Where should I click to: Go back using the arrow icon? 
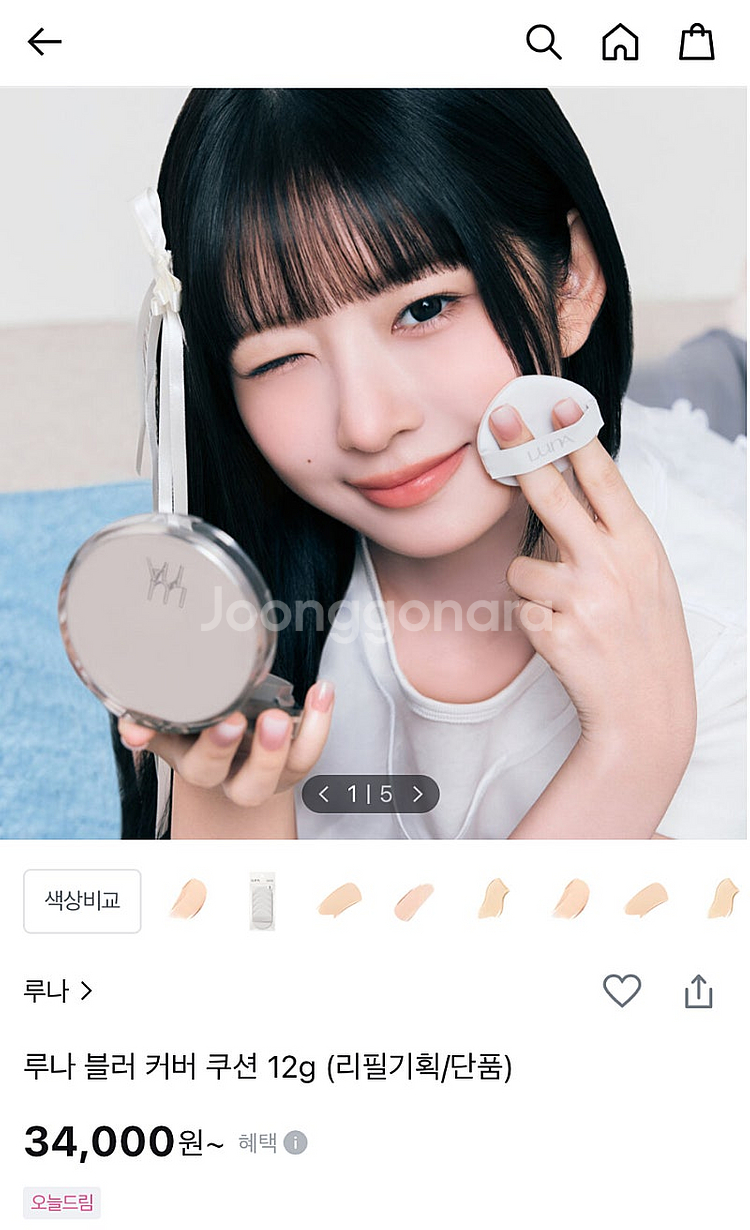[x=45, y=42]
